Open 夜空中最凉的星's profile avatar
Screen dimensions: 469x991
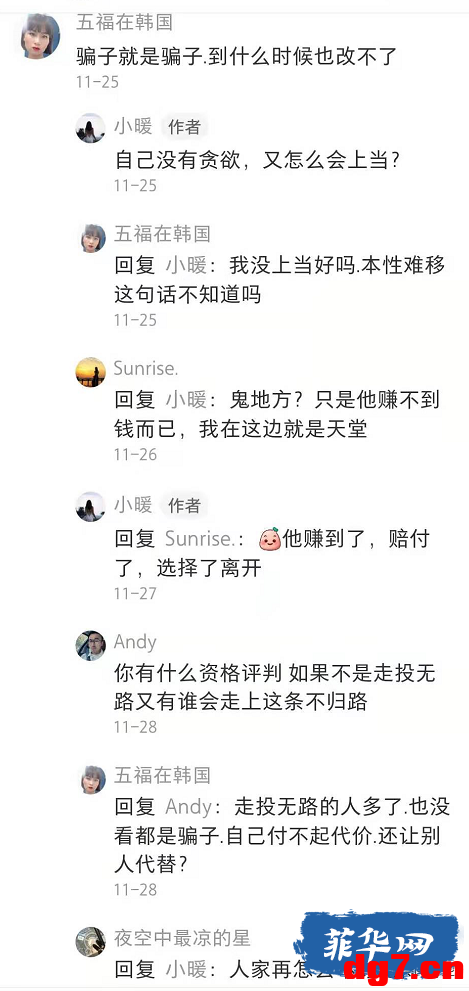click(x=90, y=942)
